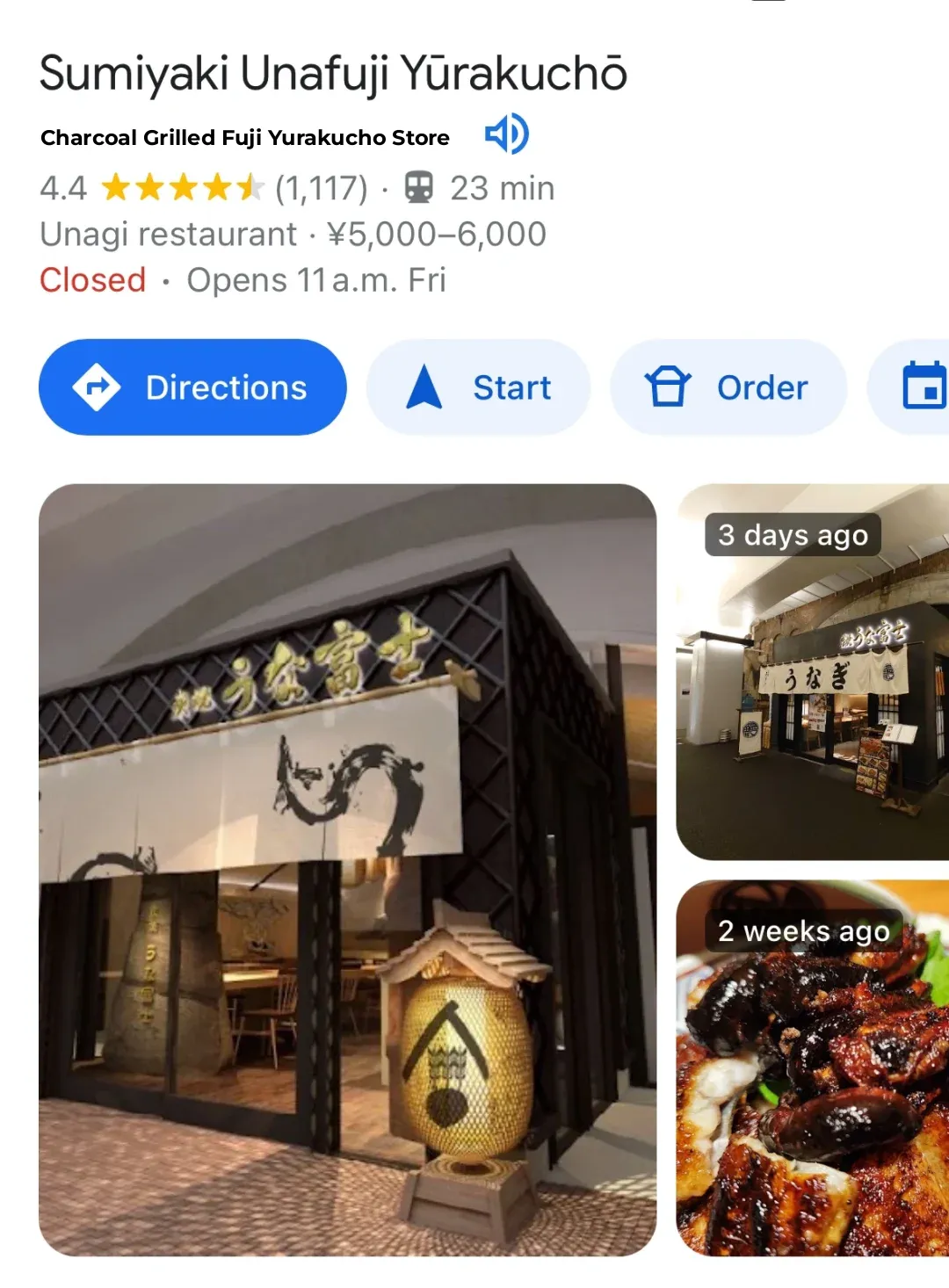Tap the Order button
Viewport: 949px width, 1288px height.
coord(728,387)
